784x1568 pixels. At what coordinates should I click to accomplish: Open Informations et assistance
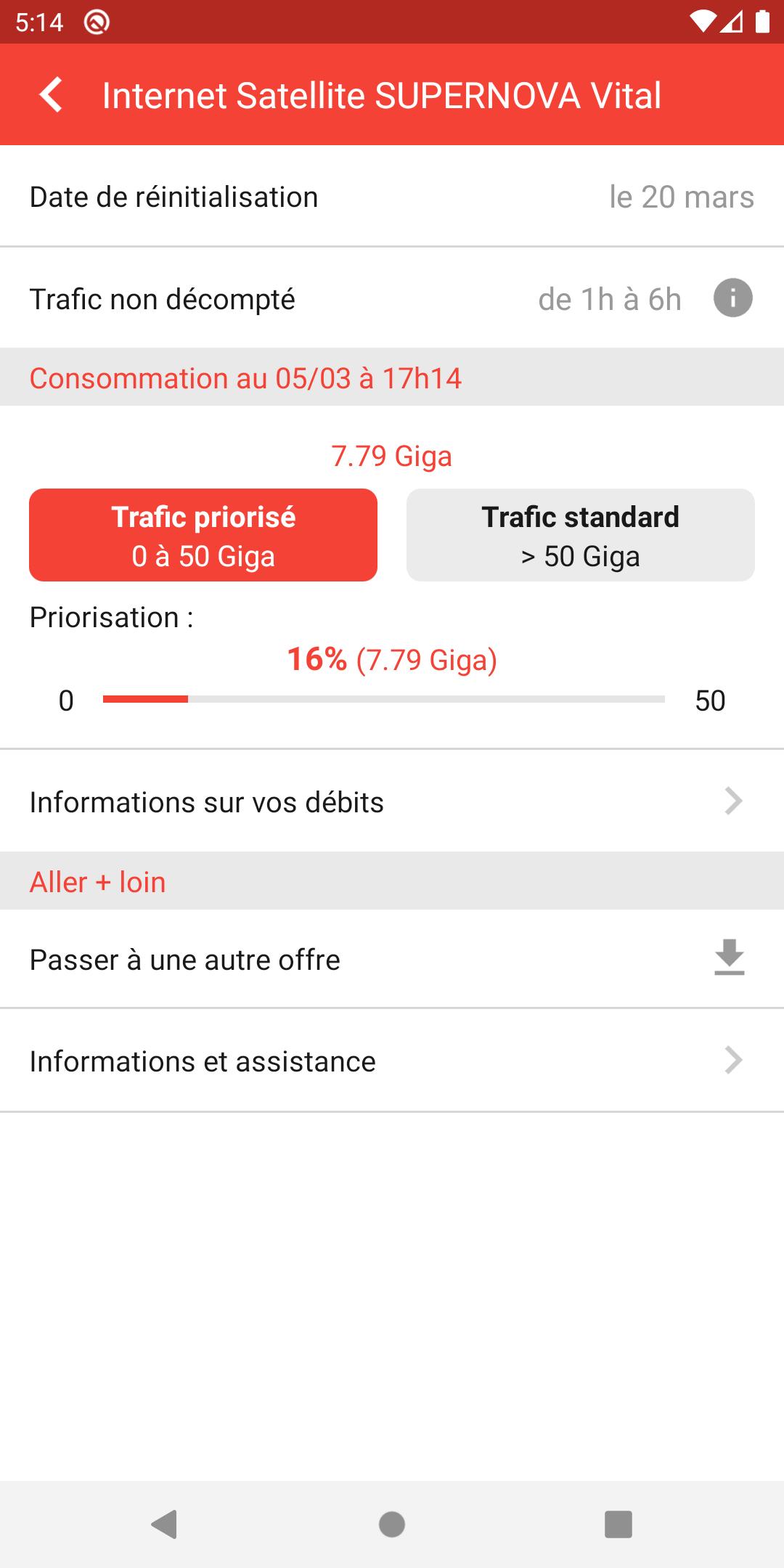(x=392, y=1061)
